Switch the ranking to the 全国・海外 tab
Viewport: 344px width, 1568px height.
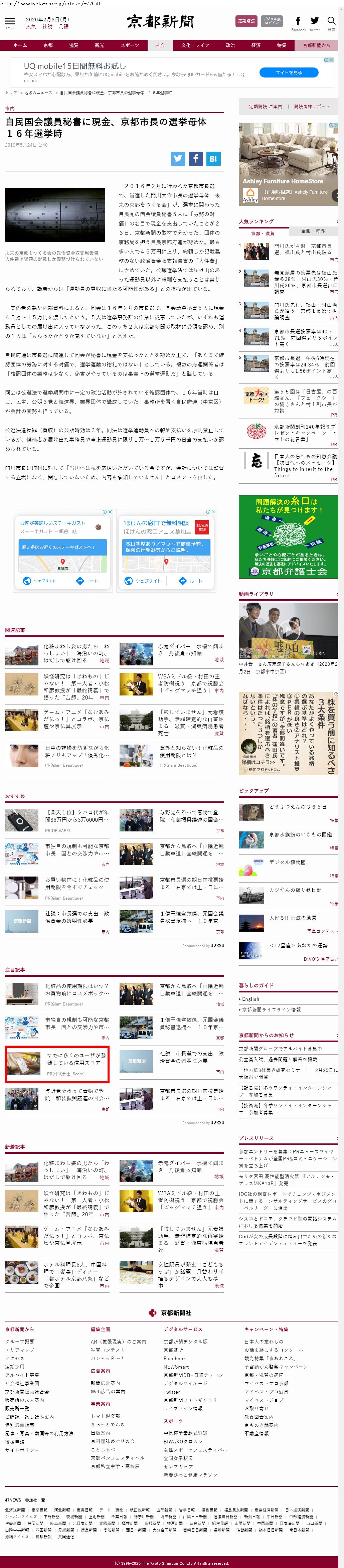(313, 231)
